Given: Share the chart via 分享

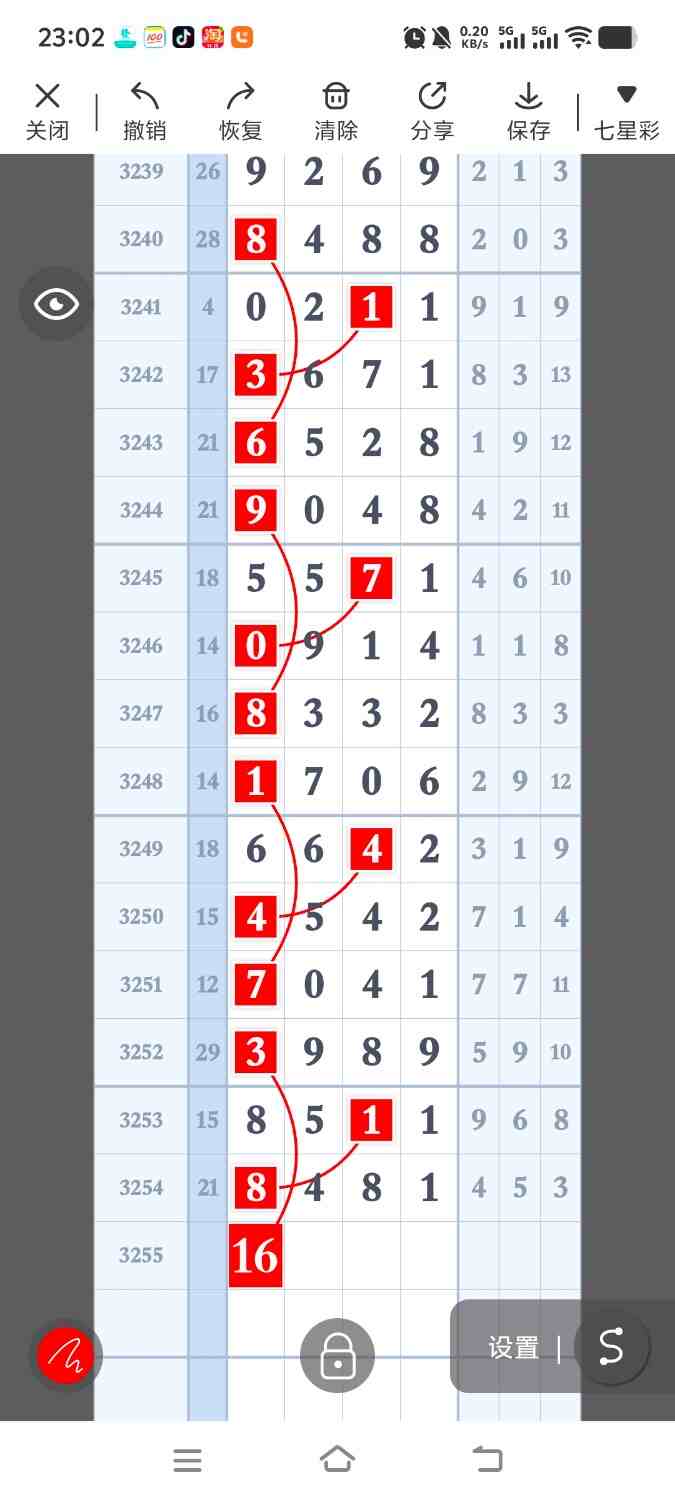Looking at the screenshot, I should [432, 111].
